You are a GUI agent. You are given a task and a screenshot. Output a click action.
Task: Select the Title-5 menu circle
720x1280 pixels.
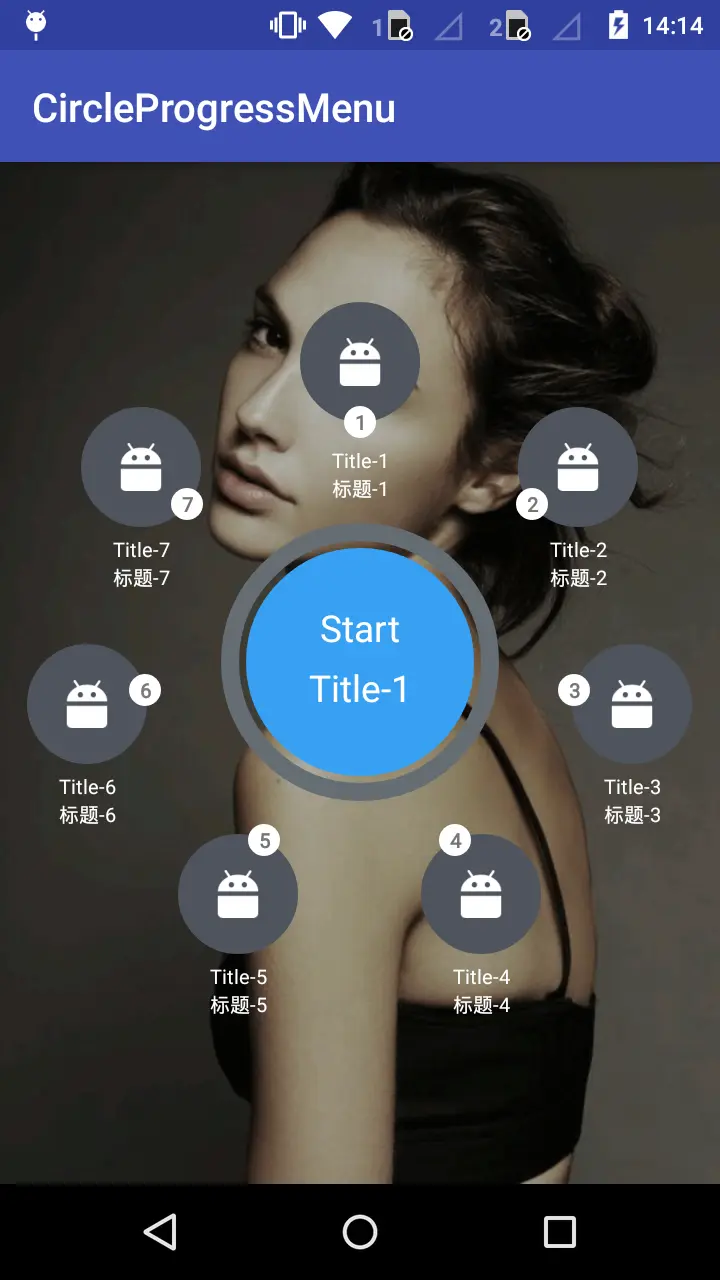pyautogui.click(x=238, y=894)
